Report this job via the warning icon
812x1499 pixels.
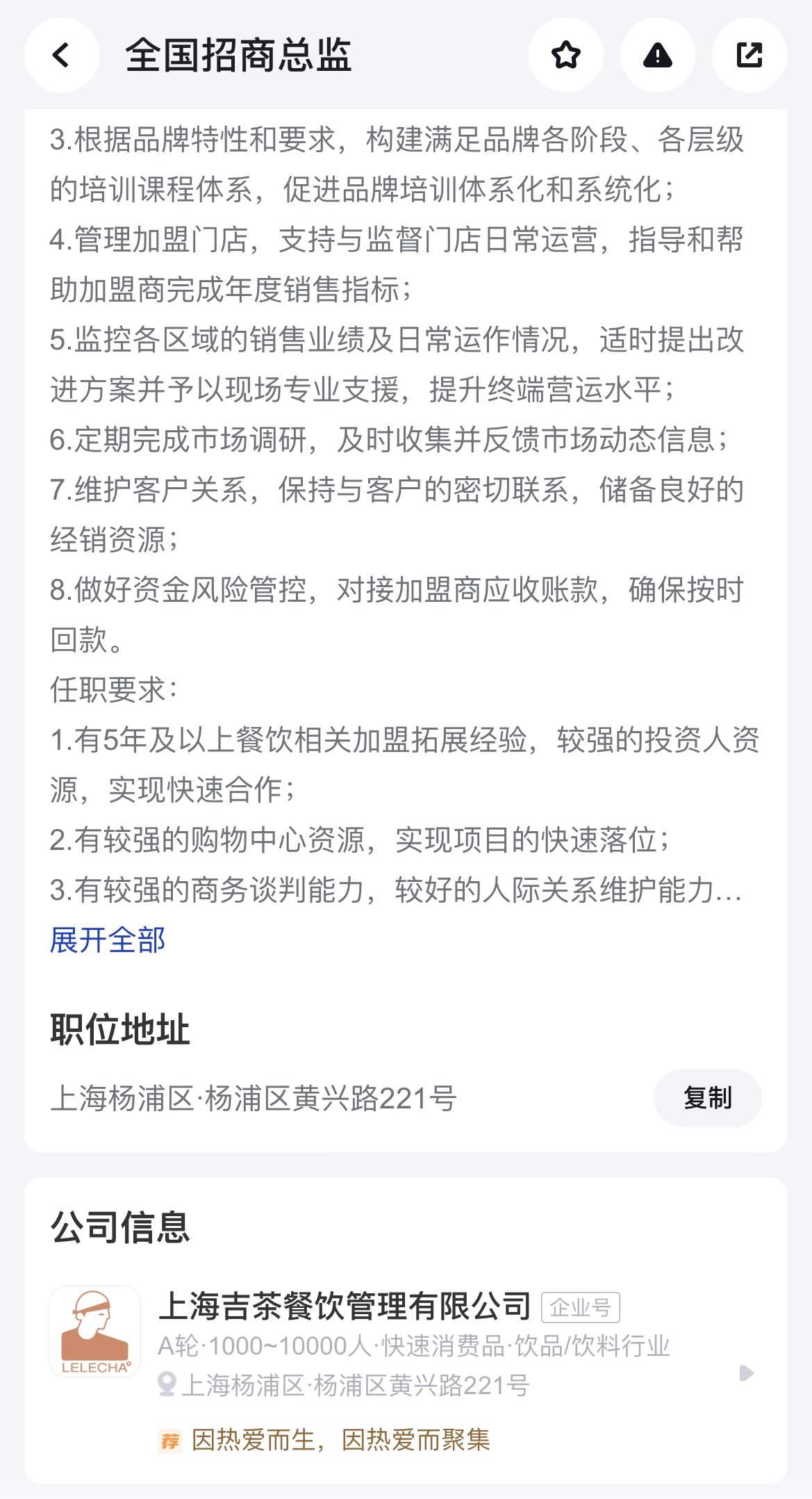pyautogui.click(x=657, y=55)
